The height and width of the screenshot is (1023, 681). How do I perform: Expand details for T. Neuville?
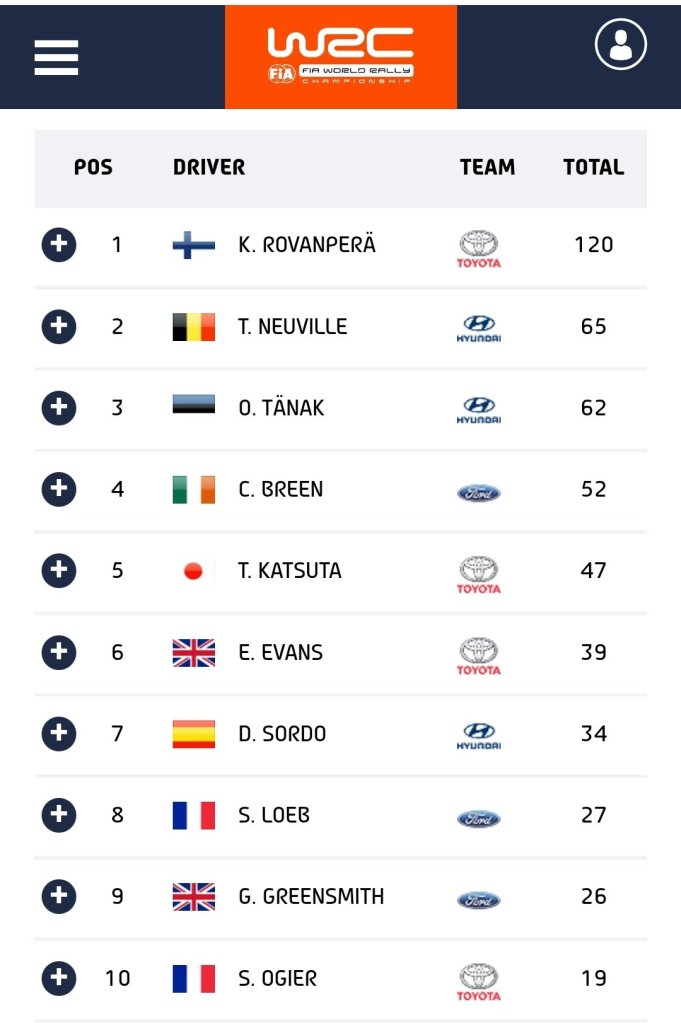[x=59, y=326]
